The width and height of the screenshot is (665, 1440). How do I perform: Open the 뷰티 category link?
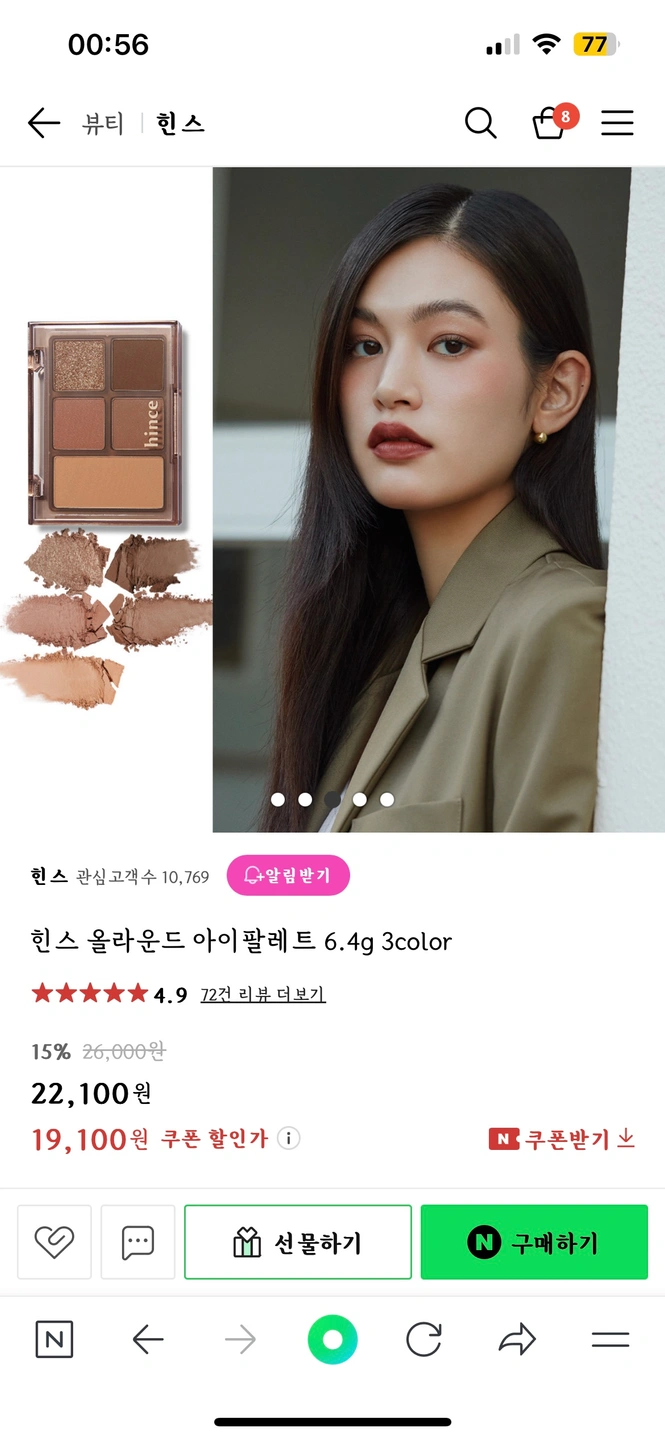tap(102, 124)
